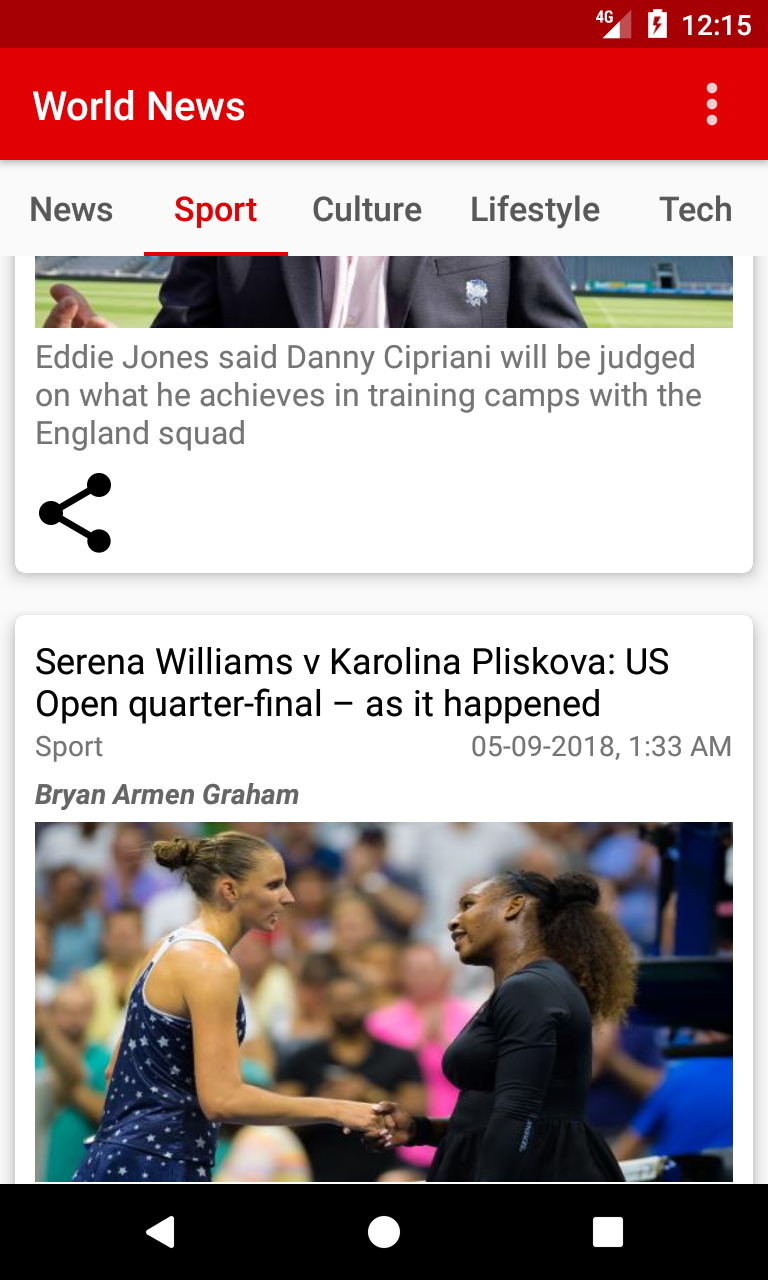
Task: Tap the system back button
Action: tap(160, 1232)
